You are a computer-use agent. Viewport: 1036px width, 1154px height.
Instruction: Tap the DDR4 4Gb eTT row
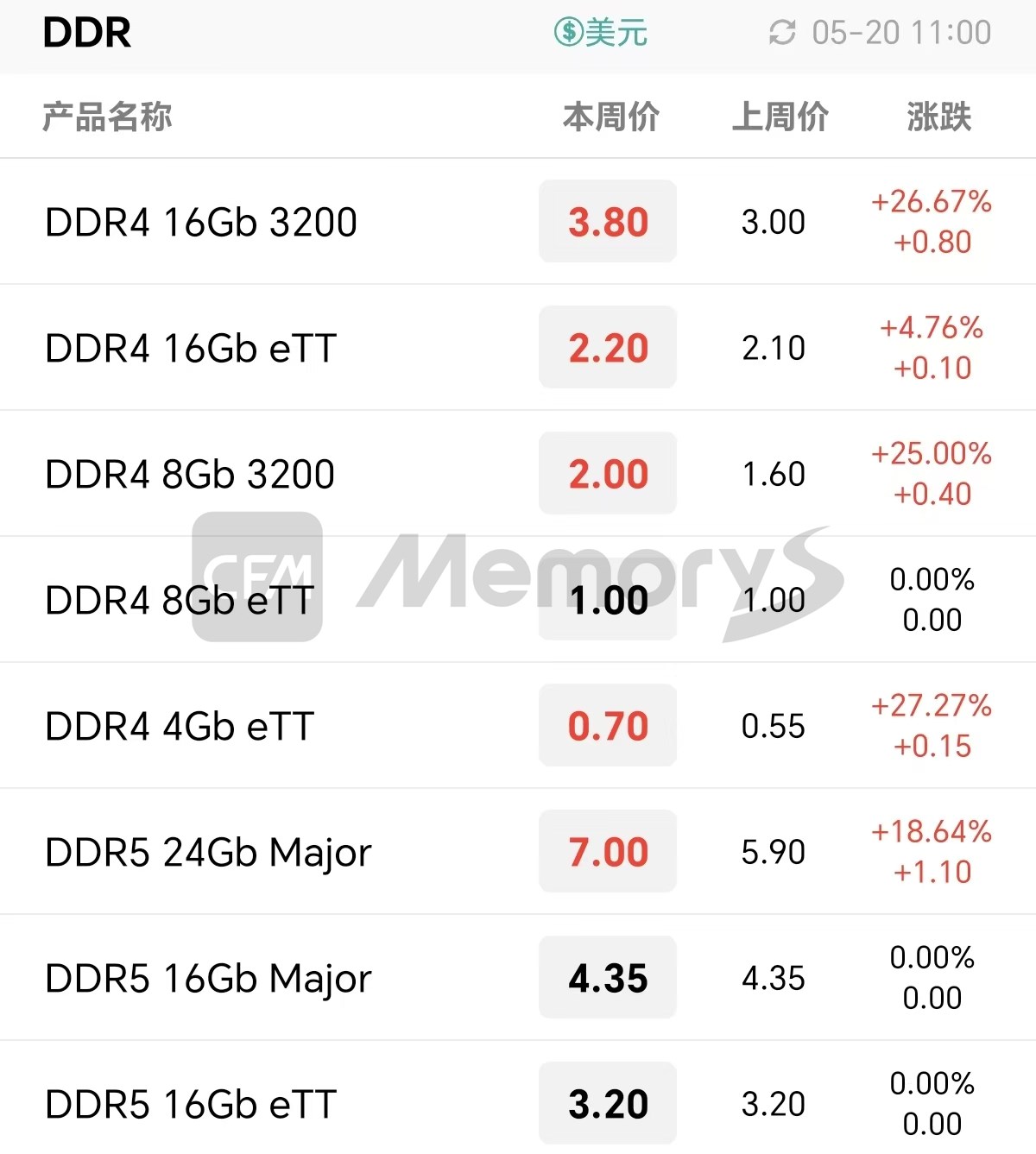180,726
